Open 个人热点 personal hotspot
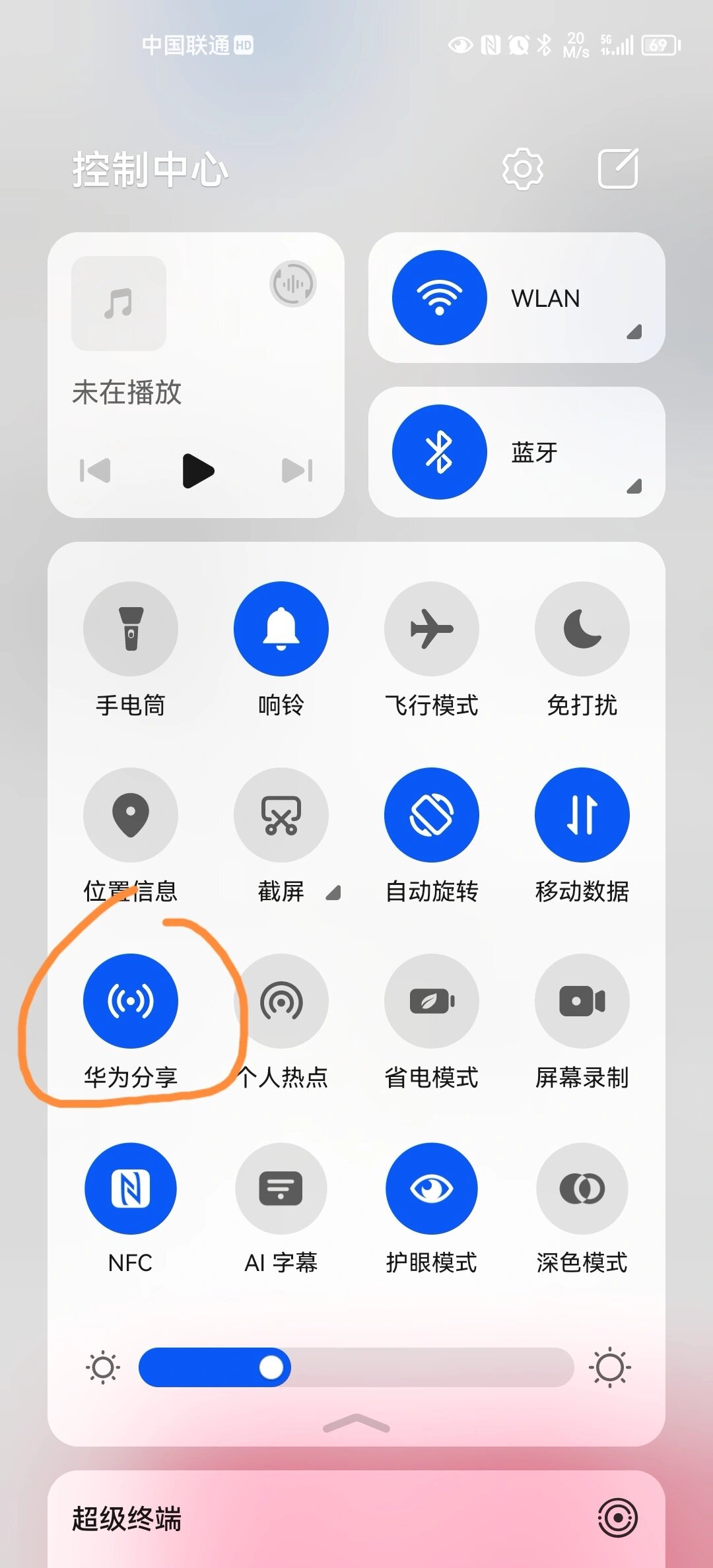 click(281, 1000)
